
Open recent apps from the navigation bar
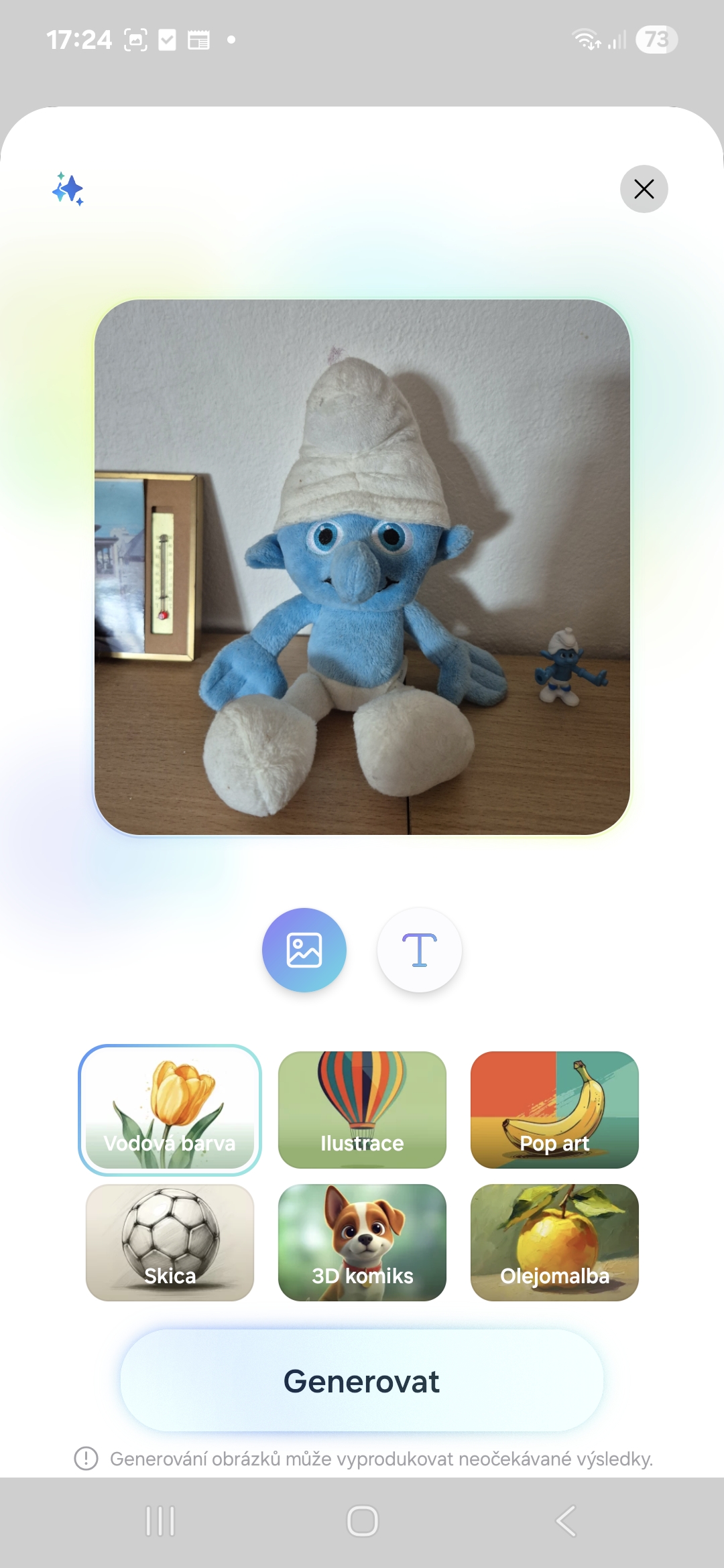pyautogui.click(x=160, y=1521)
